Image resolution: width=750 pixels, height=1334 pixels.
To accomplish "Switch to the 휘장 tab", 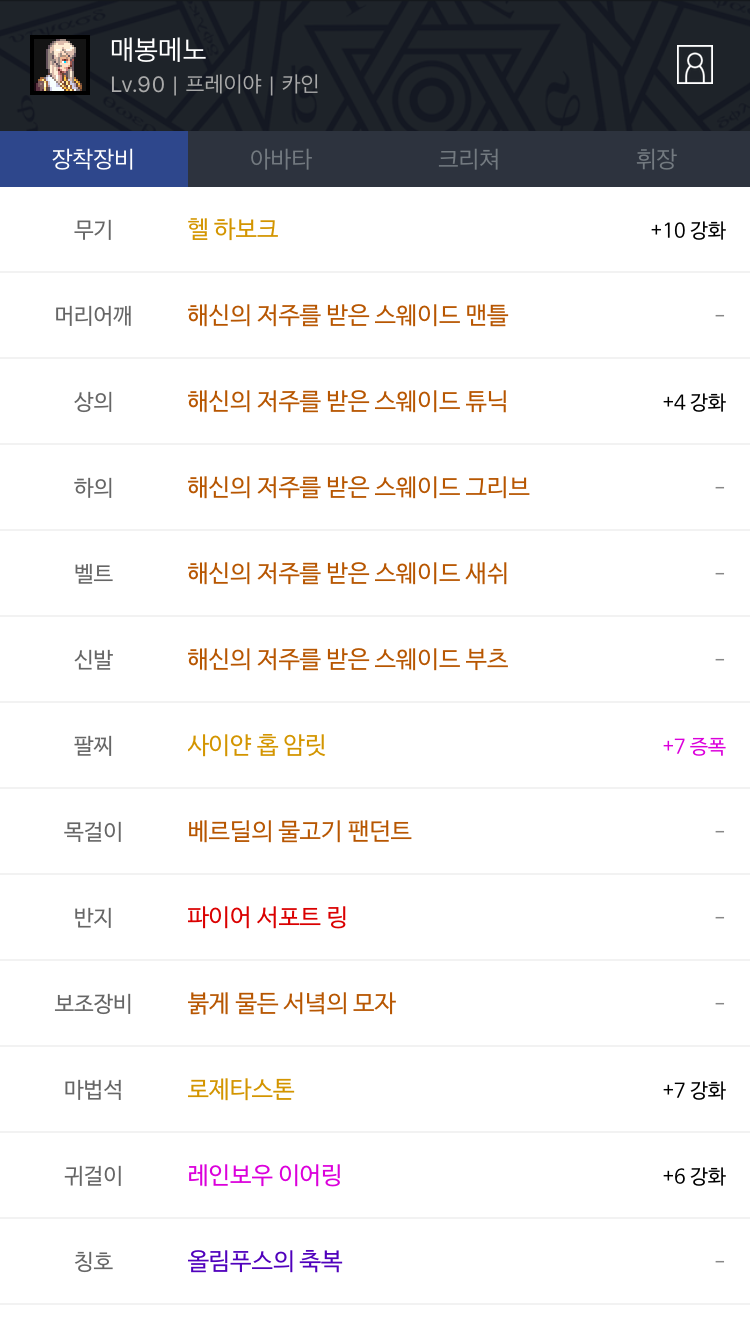I will click(x=656, y=159).
